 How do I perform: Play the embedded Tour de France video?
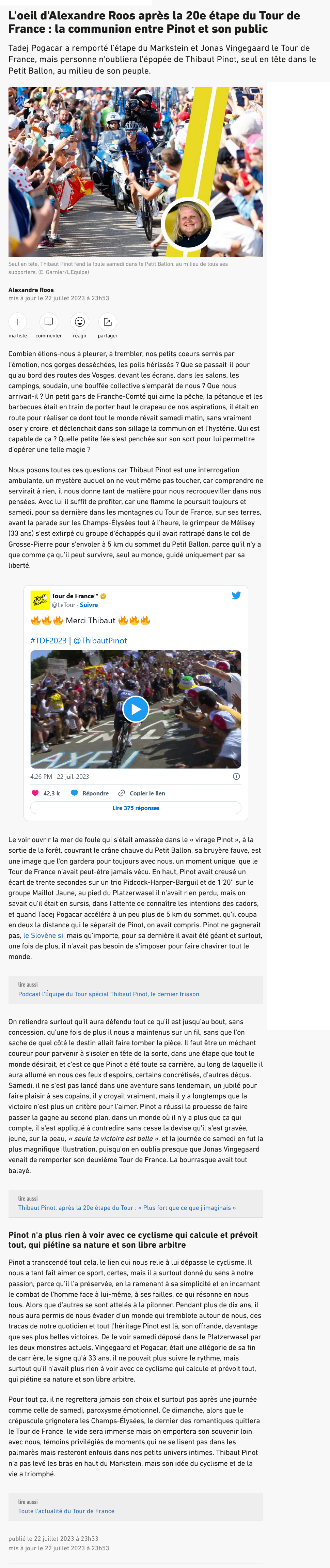coord(136,709)
